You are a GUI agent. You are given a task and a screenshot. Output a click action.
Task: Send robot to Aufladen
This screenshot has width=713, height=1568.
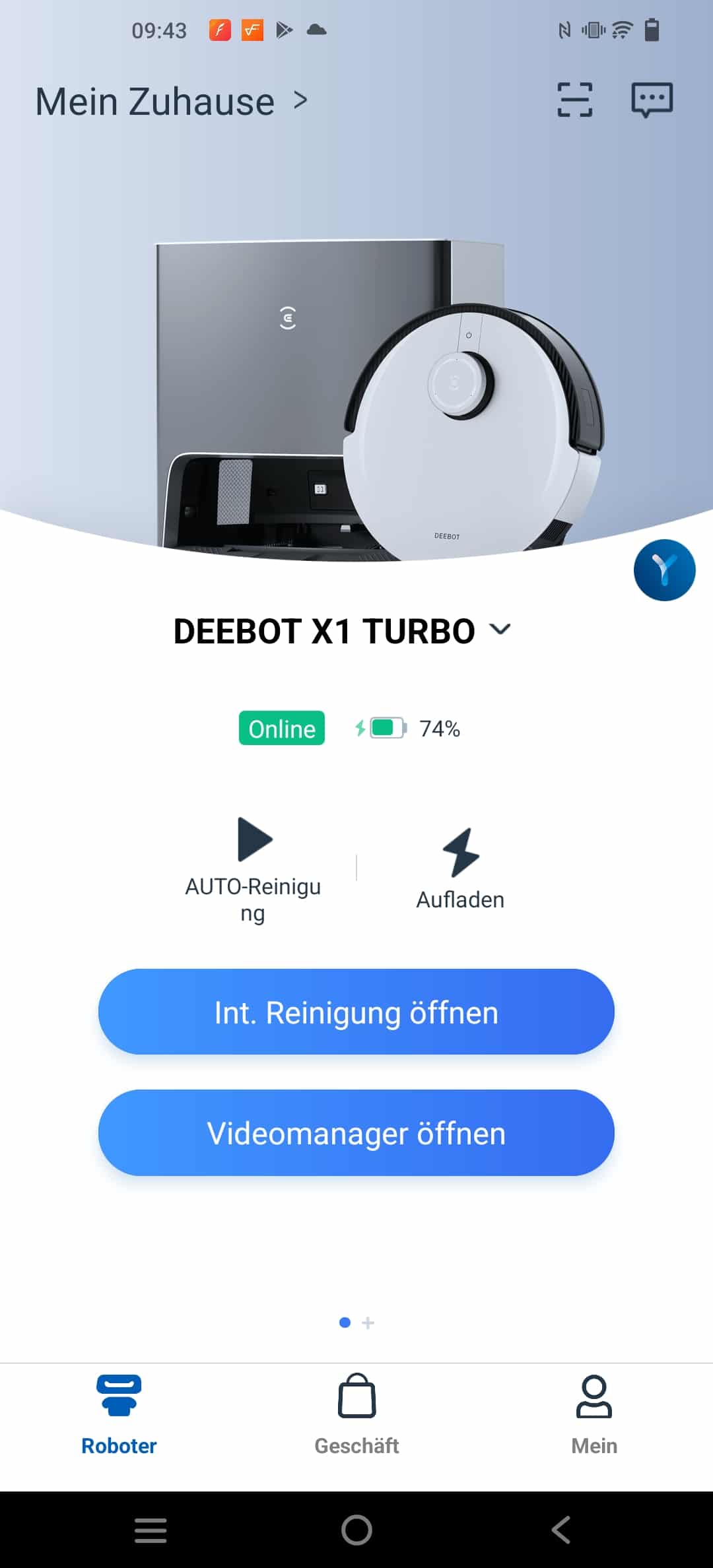460,870
